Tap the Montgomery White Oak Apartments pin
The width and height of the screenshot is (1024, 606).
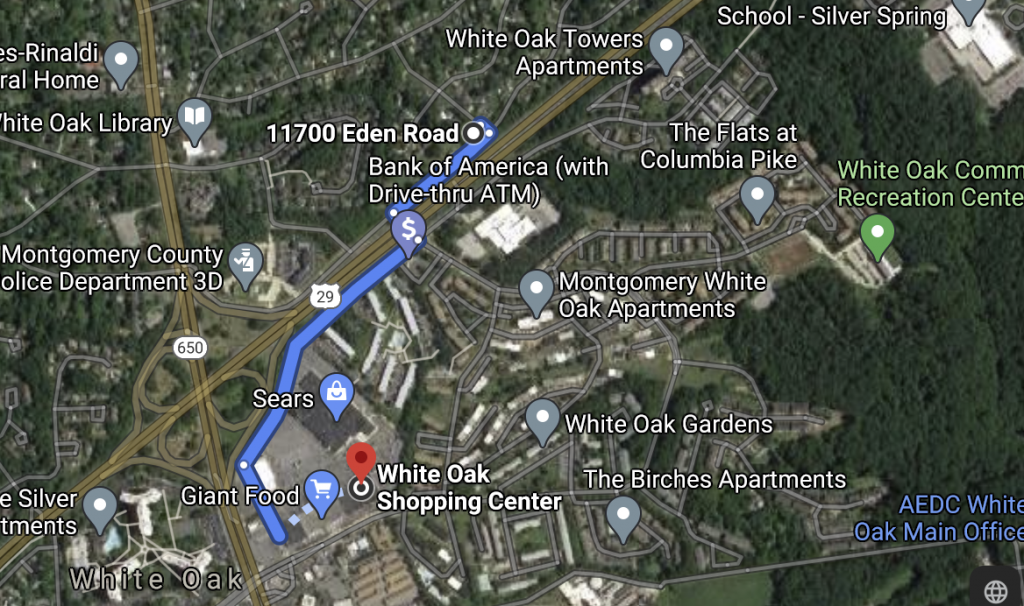536,290
